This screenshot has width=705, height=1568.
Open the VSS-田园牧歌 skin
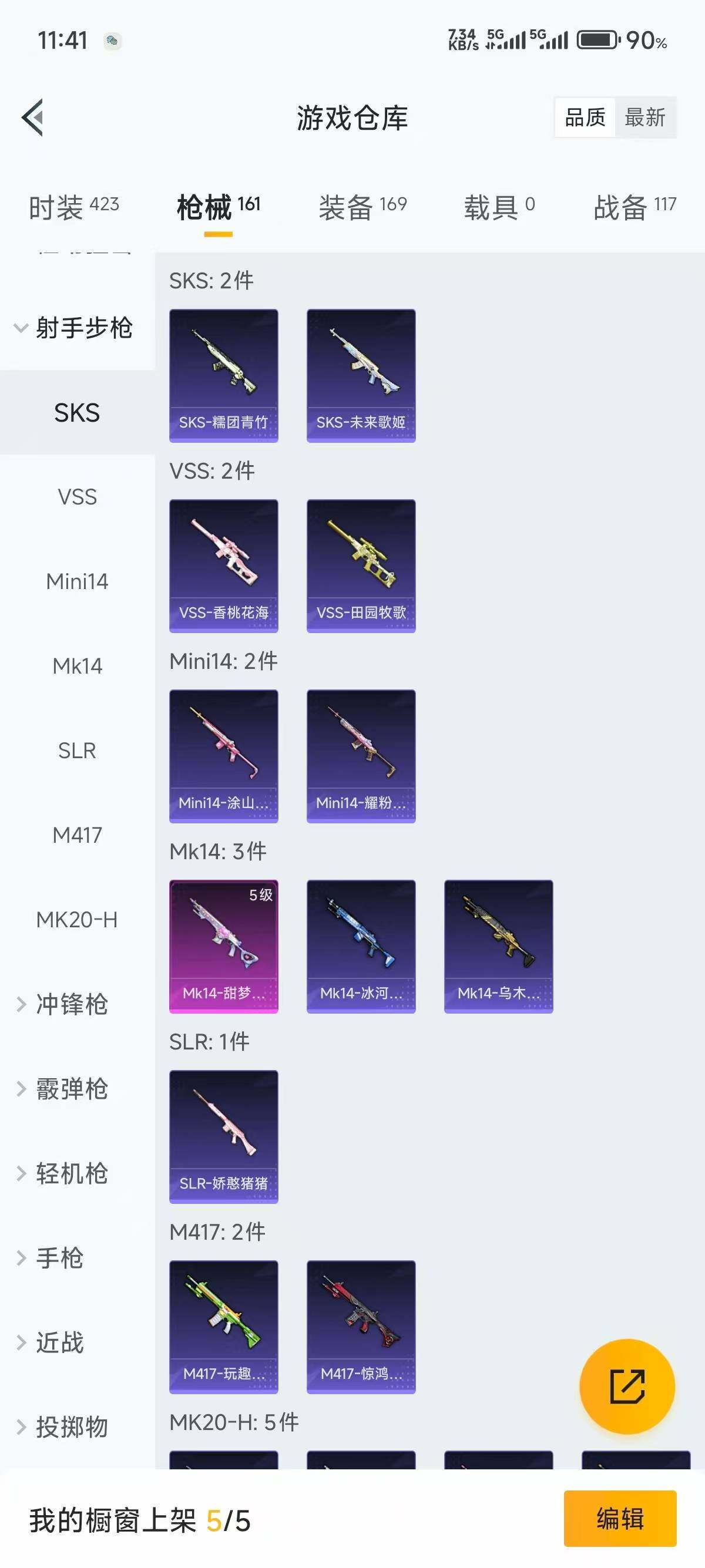[361, 566]
